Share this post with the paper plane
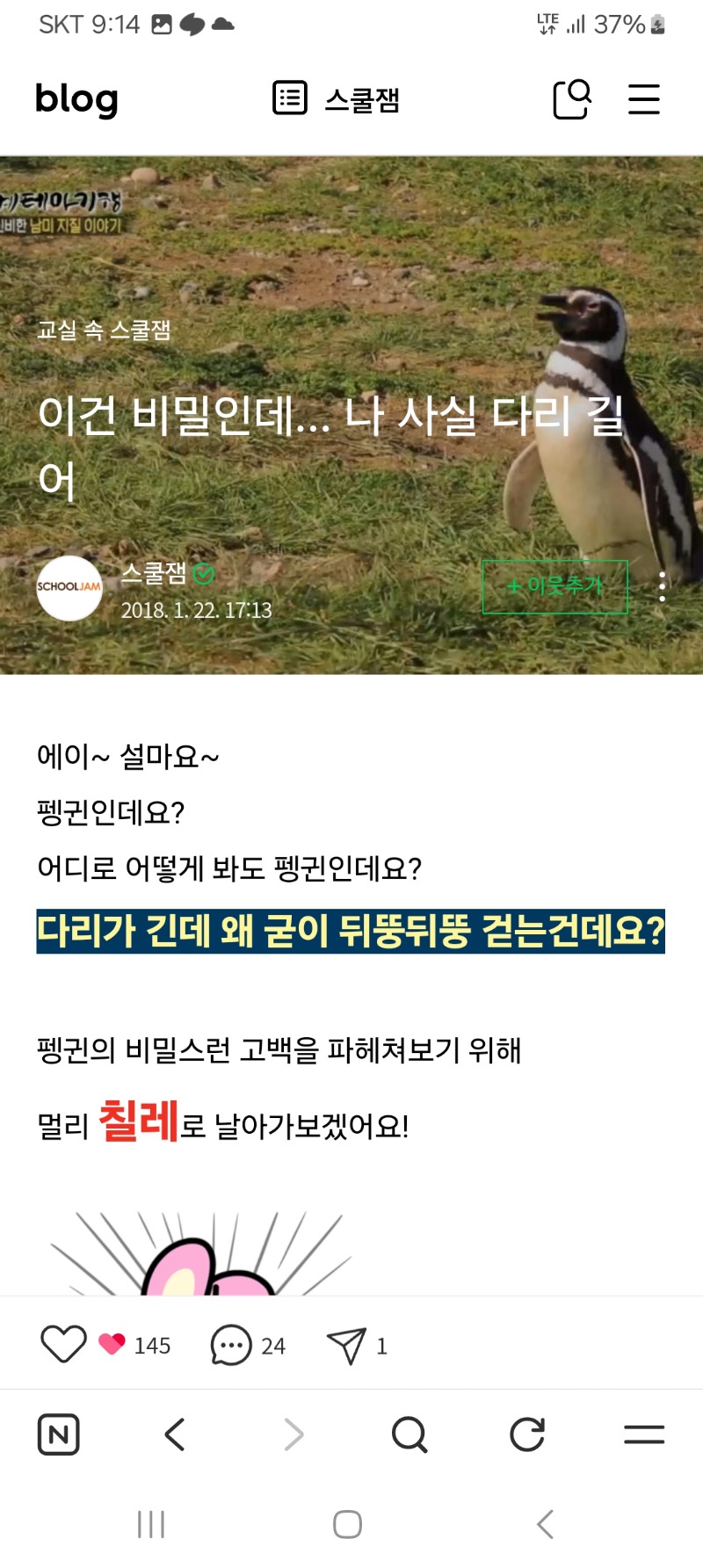Image resolution: width=703 pixels, height=1568 pixels. [x=347, y=1345]
